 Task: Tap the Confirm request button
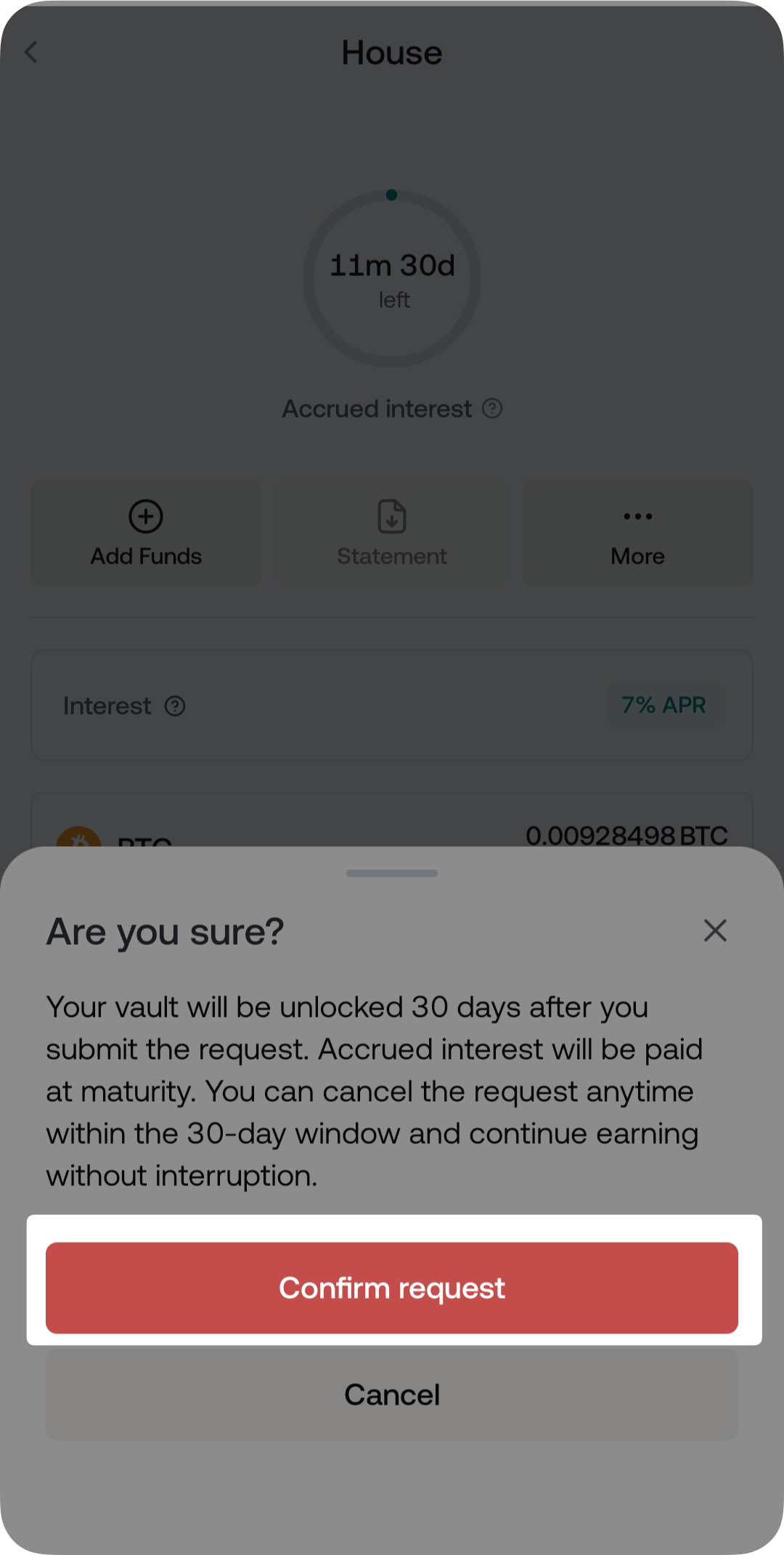(392, 1288)
